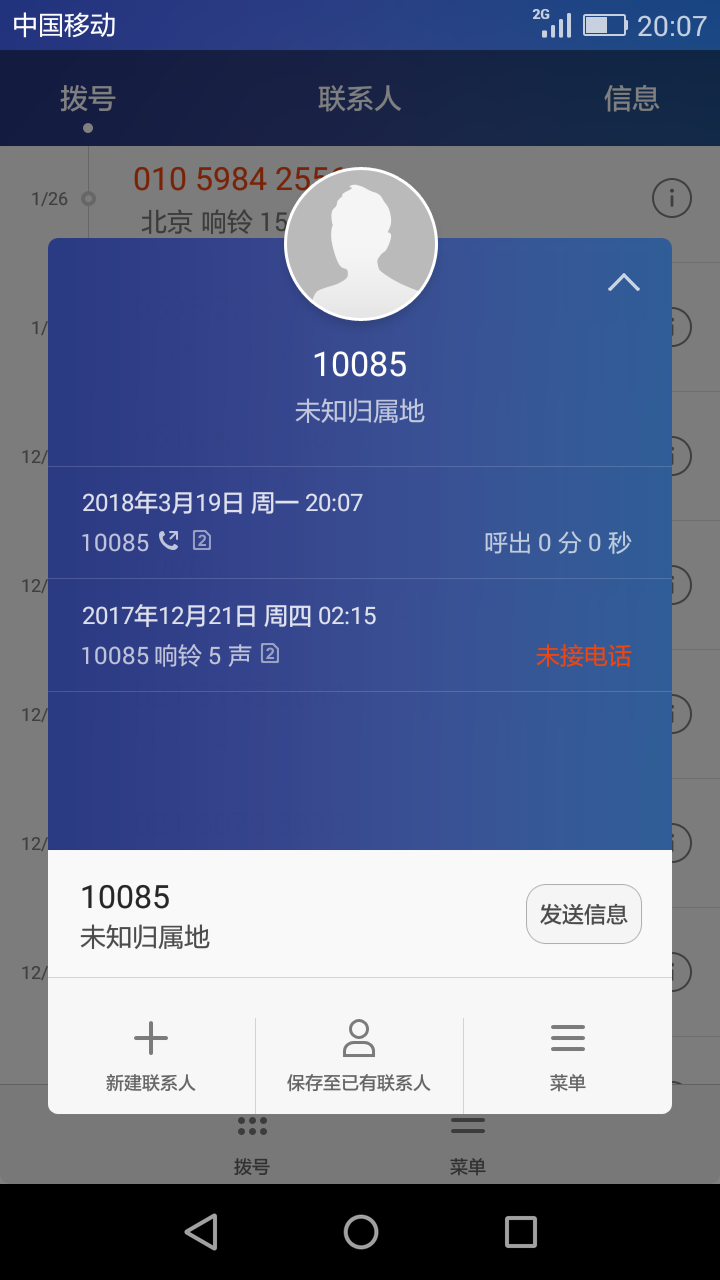Tap the info icon next to 010 5984 number
Screen dimensions: 720x1280
[671, 198]
